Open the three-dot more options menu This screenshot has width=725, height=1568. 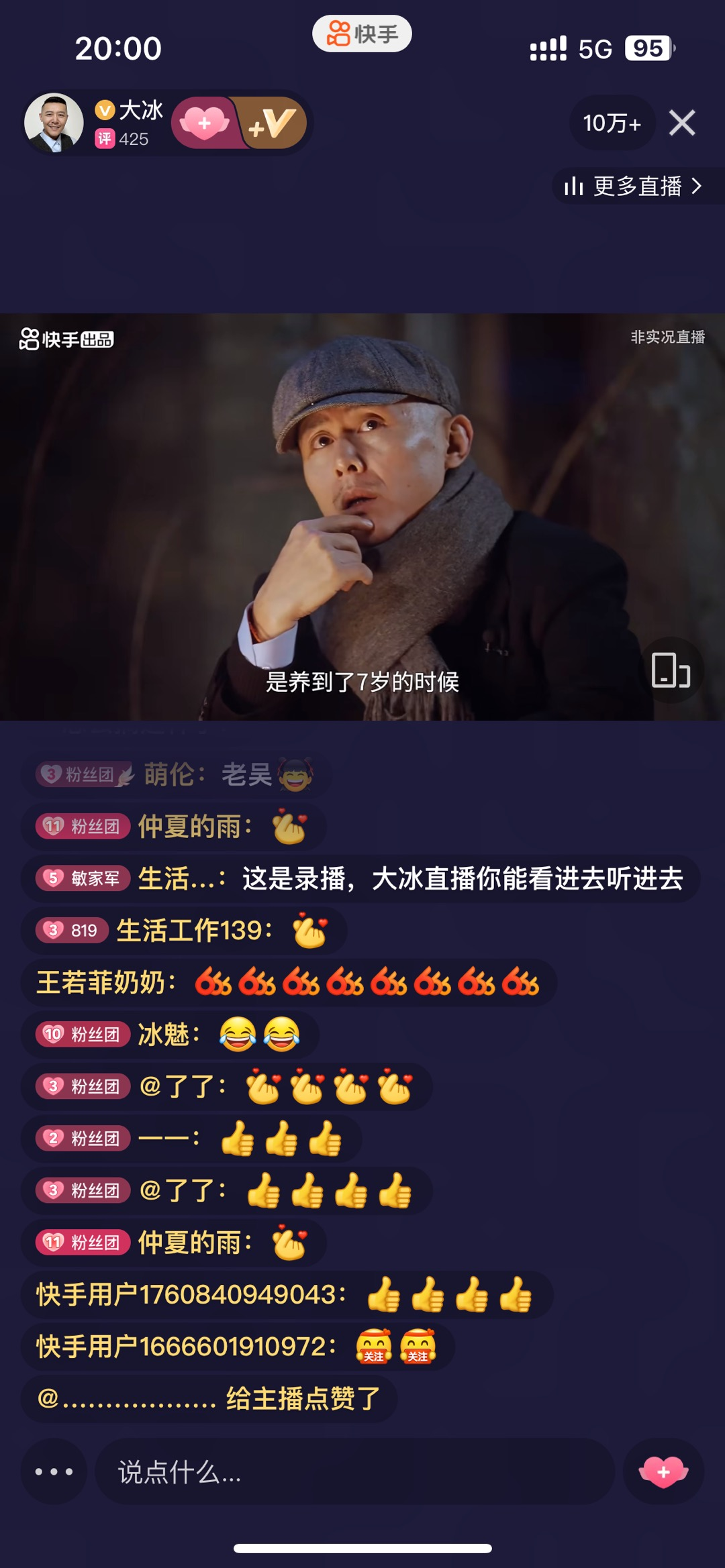coord(54,1471)
